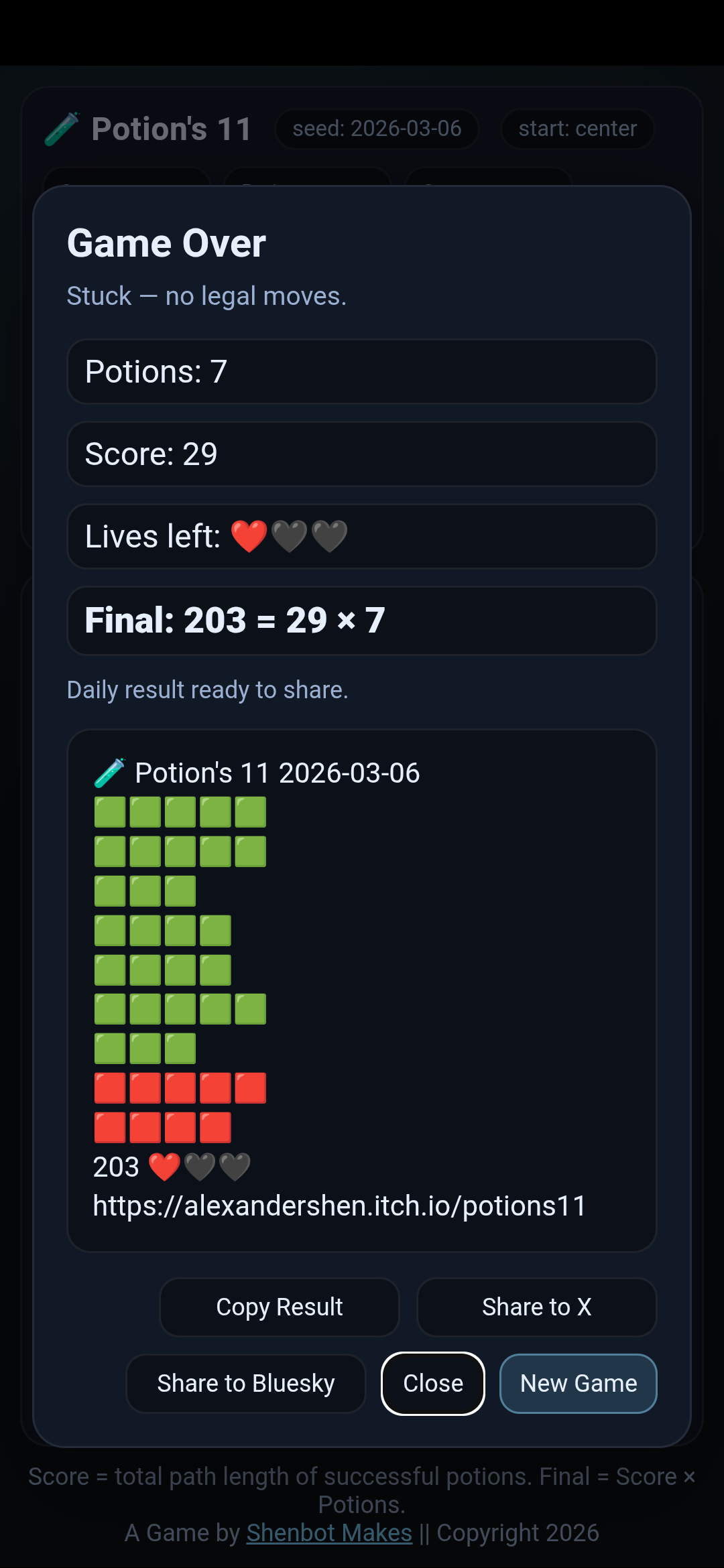Screen dimensions: 724x1568
Task: Start a New Game
Action: 578,1384
